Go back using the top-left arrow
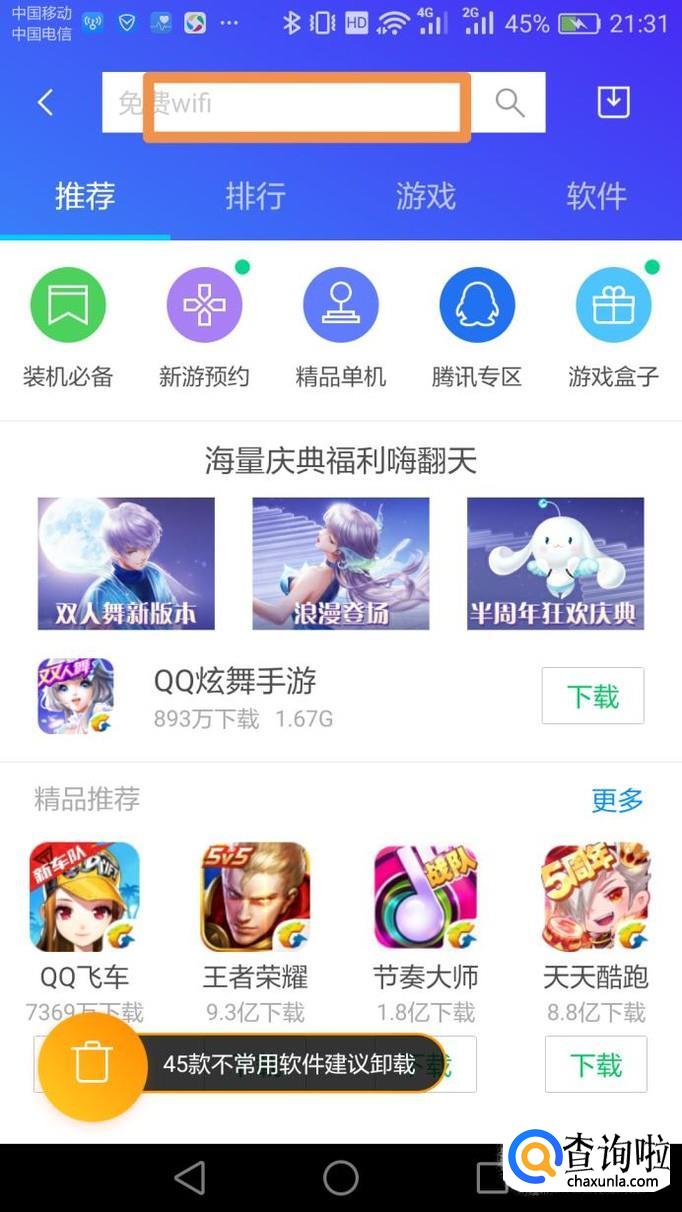This screenshot has height=1212, width=682. tap(45, 102)
